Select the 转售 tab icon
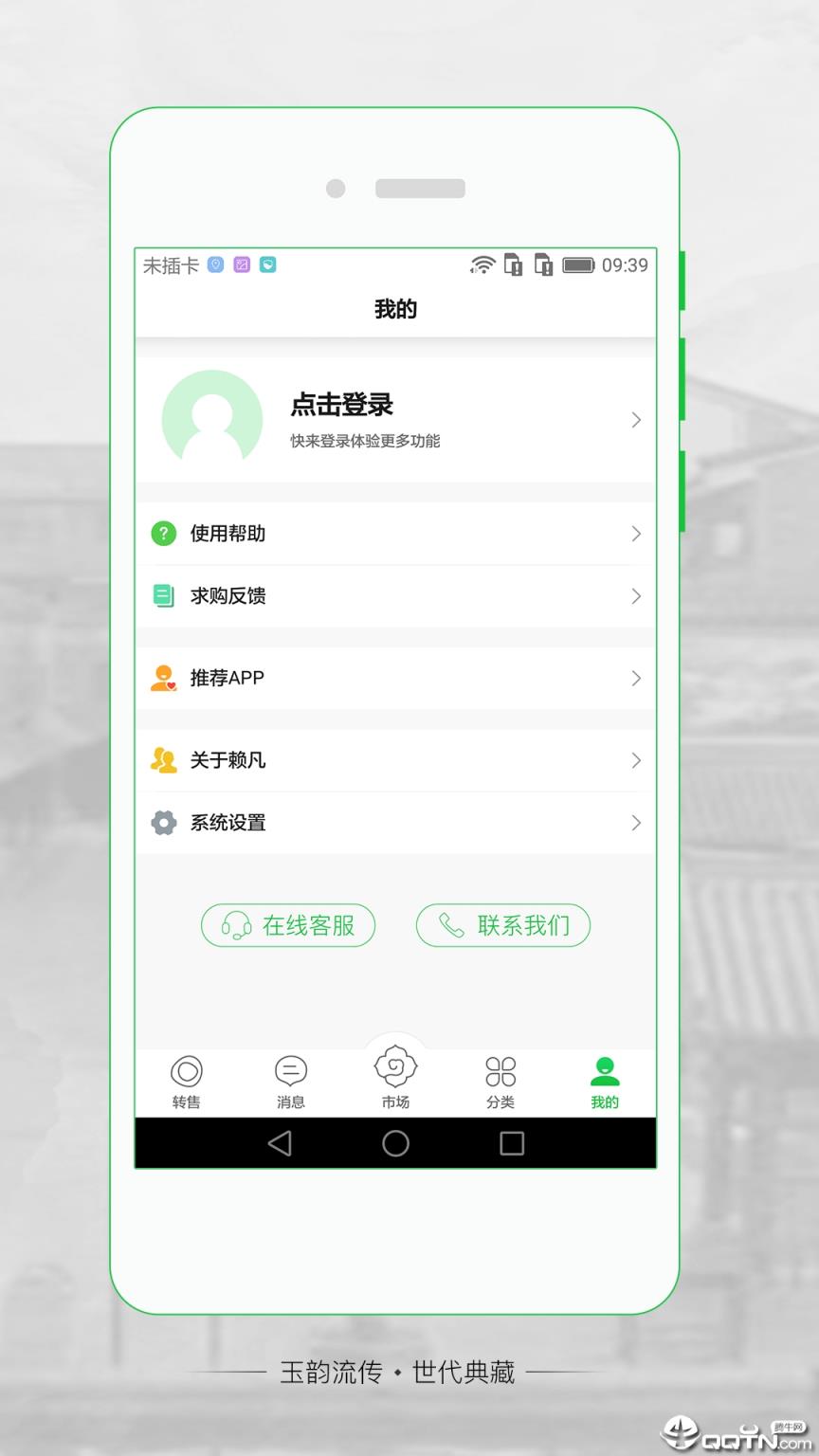This screenshot has width=819, height=1456. (x=186, y=1068)
